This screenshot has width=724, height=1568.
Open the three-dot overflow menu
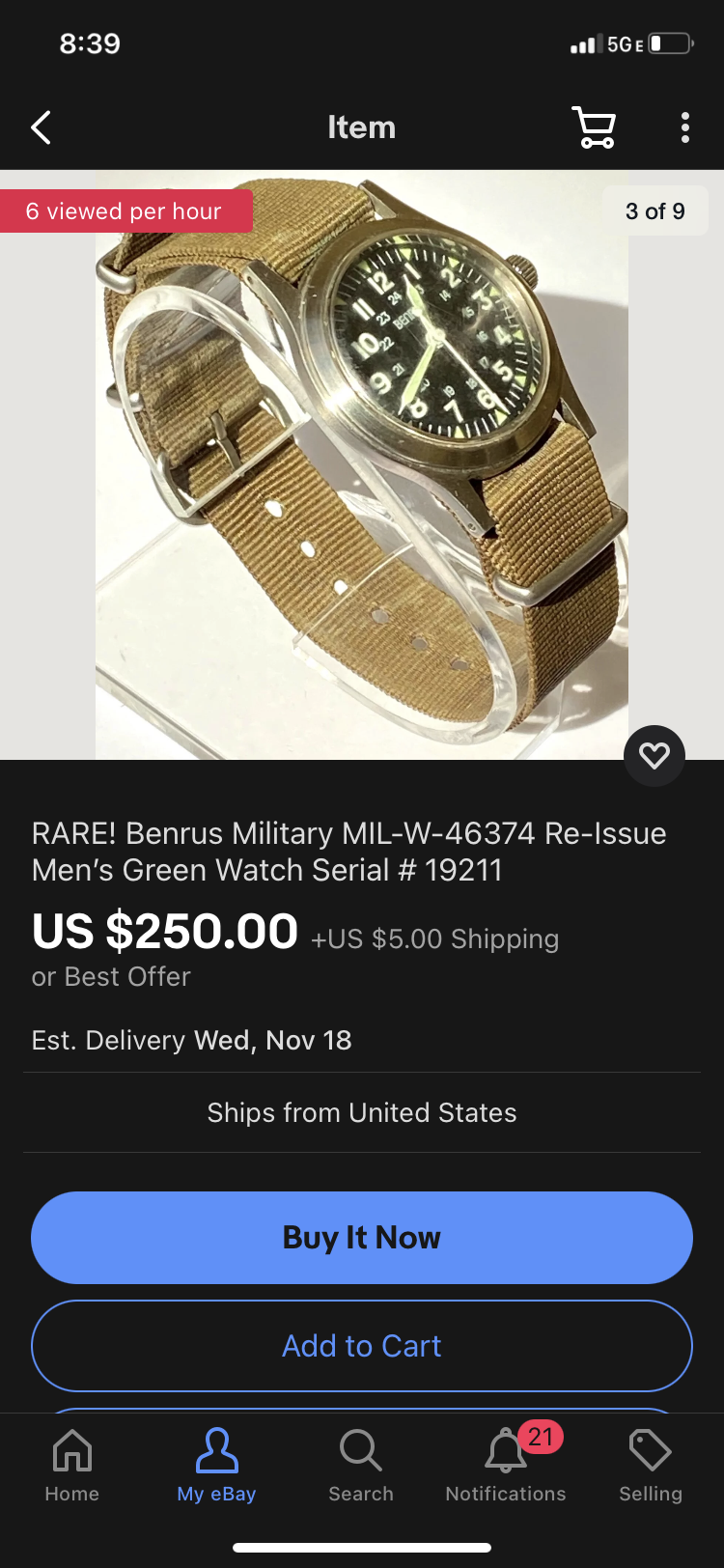(684, 127)
